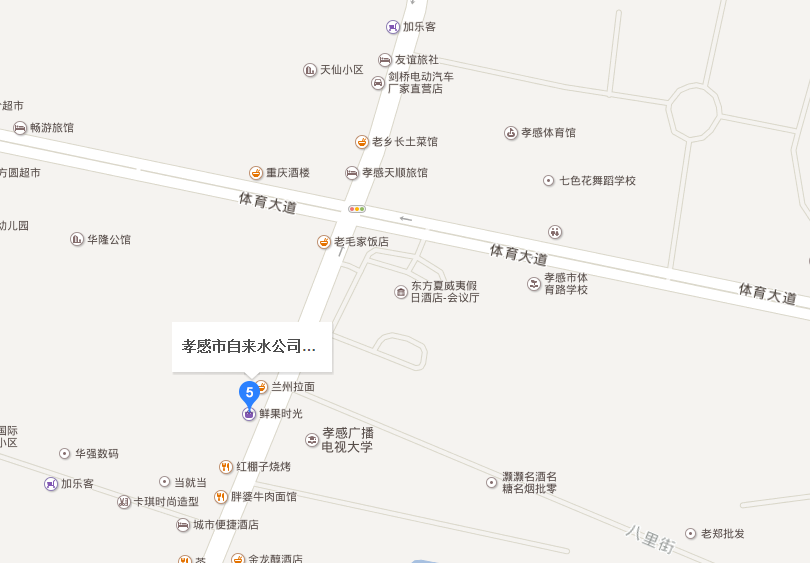The image size is (810, 563).
Task: Open the 孝感市自来水公司 info bubble
Action: (251, 347)
